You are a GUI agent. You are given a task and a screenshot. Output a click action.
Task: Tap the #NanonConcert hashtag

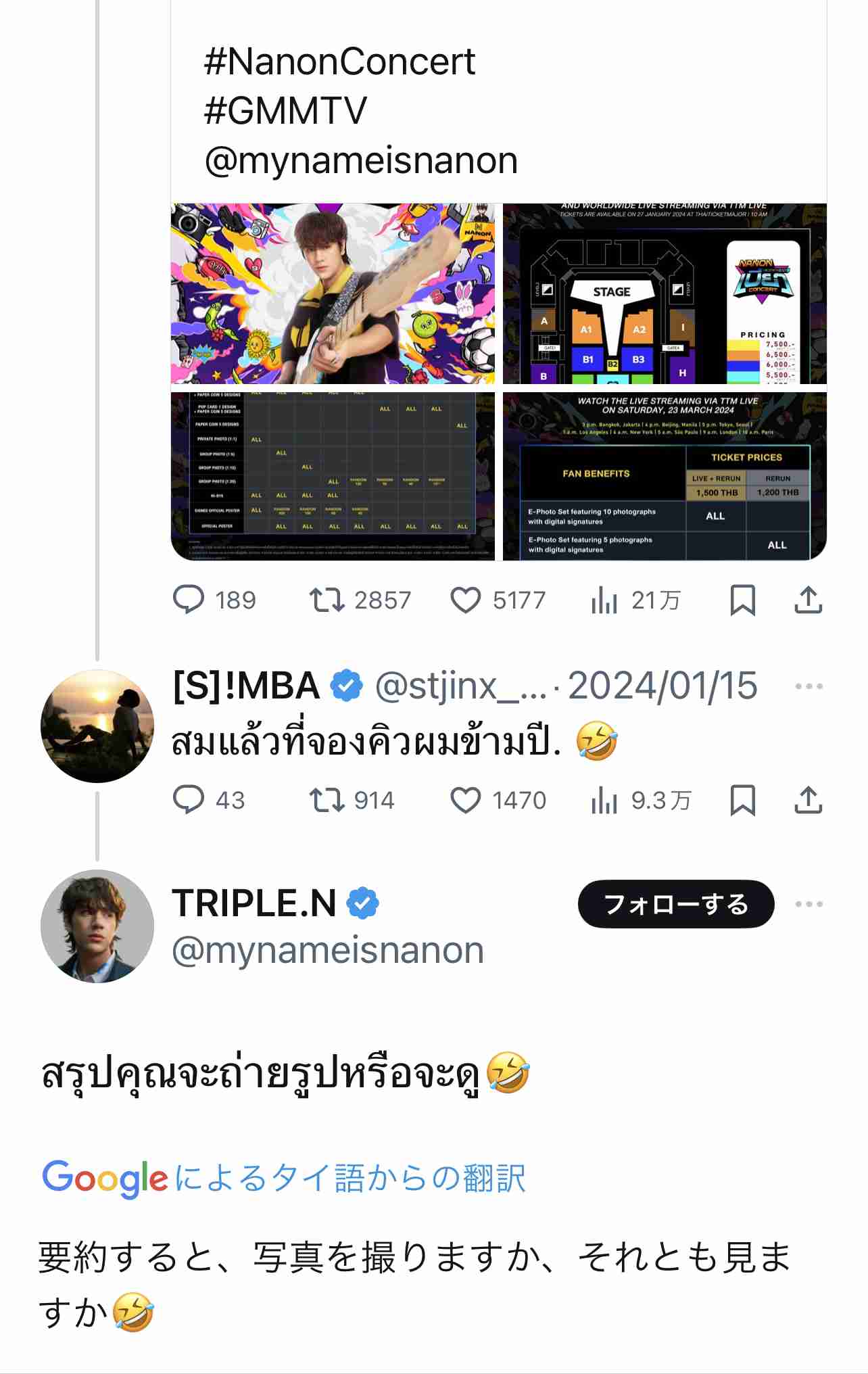(339, 62)
